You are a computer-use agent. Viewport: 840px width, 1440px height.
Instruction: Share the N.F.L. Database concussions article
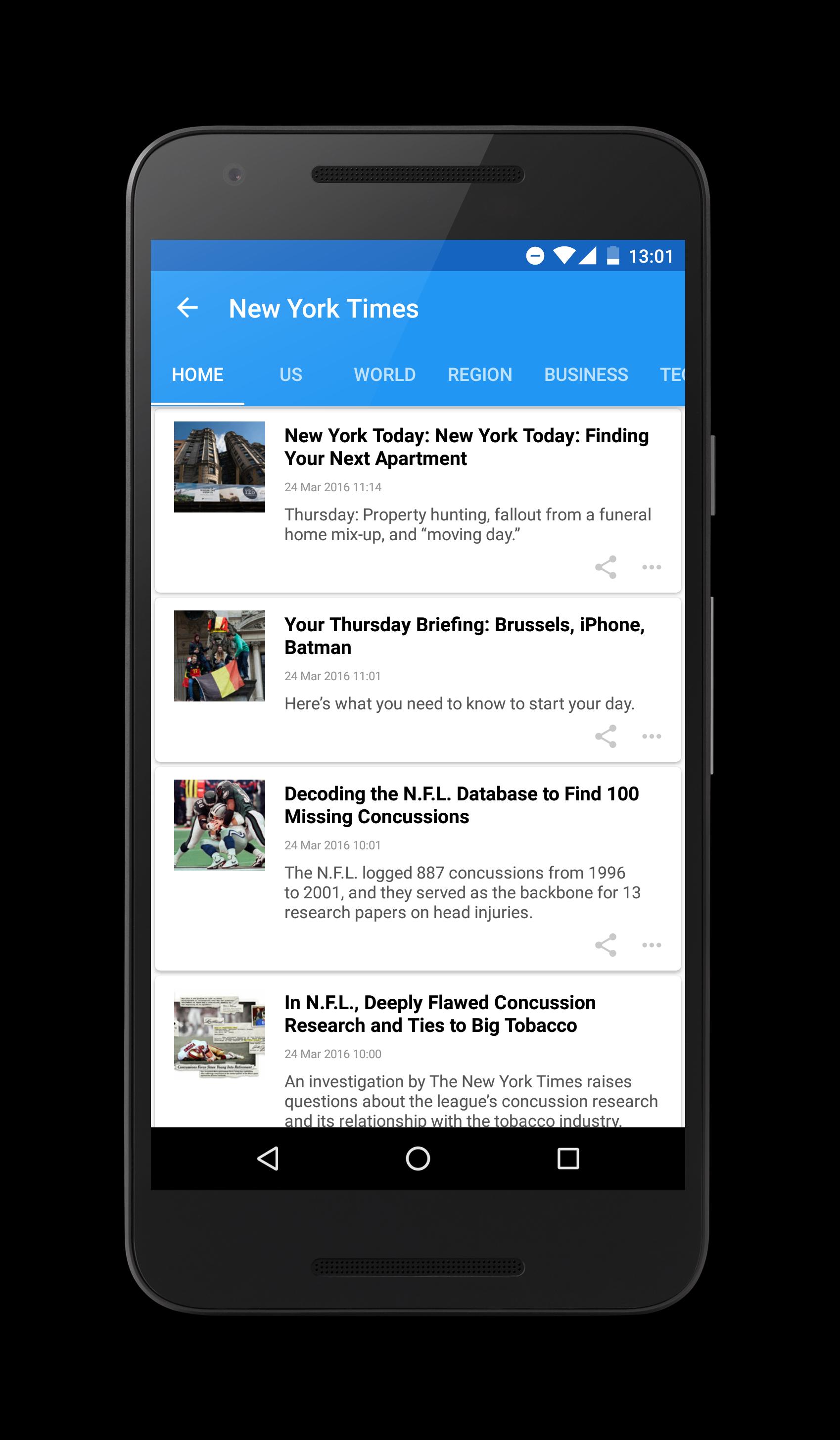[605, 945]
